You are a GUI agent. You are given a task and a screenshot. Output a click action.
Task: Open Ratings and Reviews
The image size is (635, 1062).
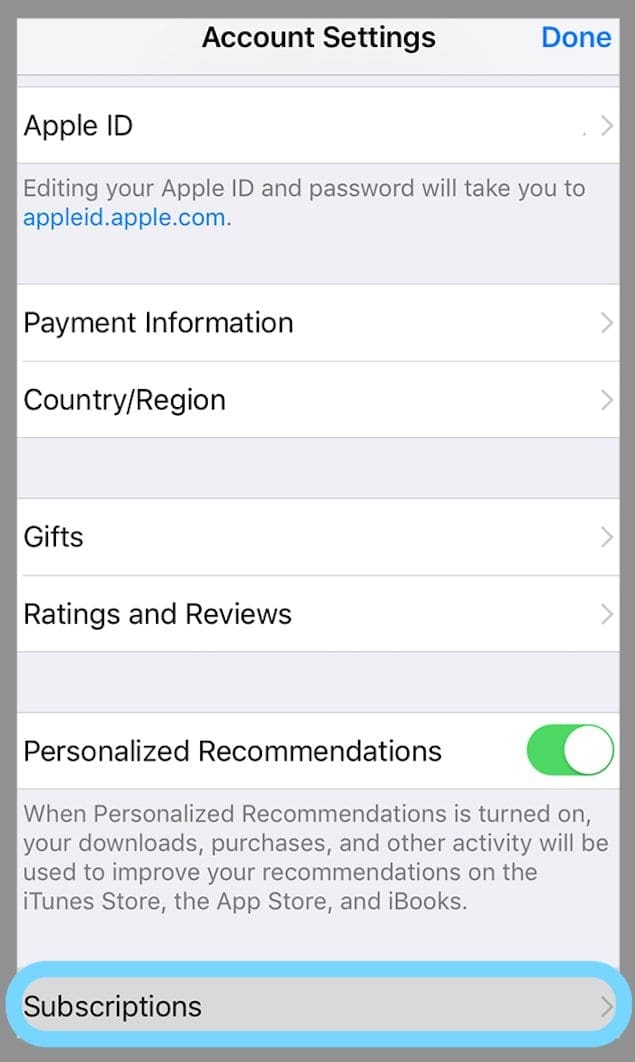coord(316,614)
